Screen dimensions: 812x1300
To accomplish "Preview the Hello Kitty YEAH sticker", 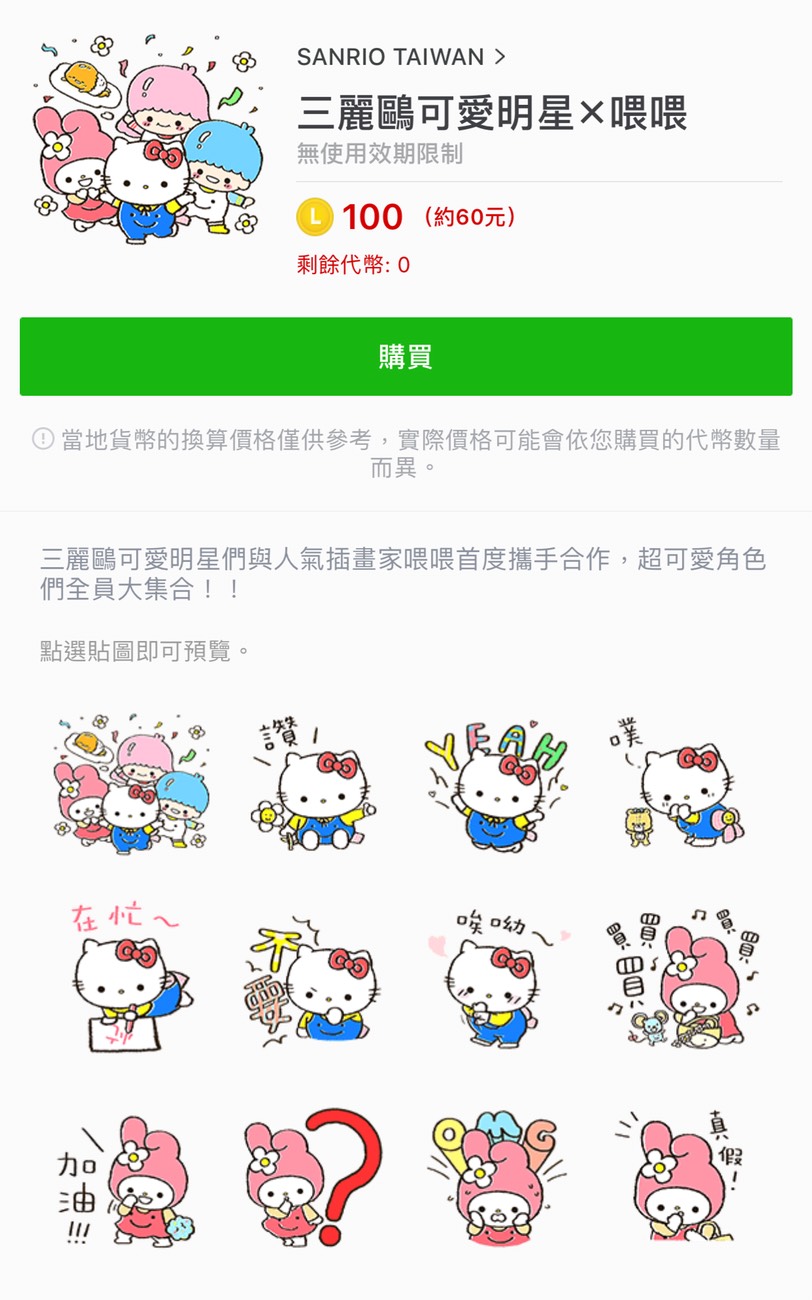I will click(495, 783).
